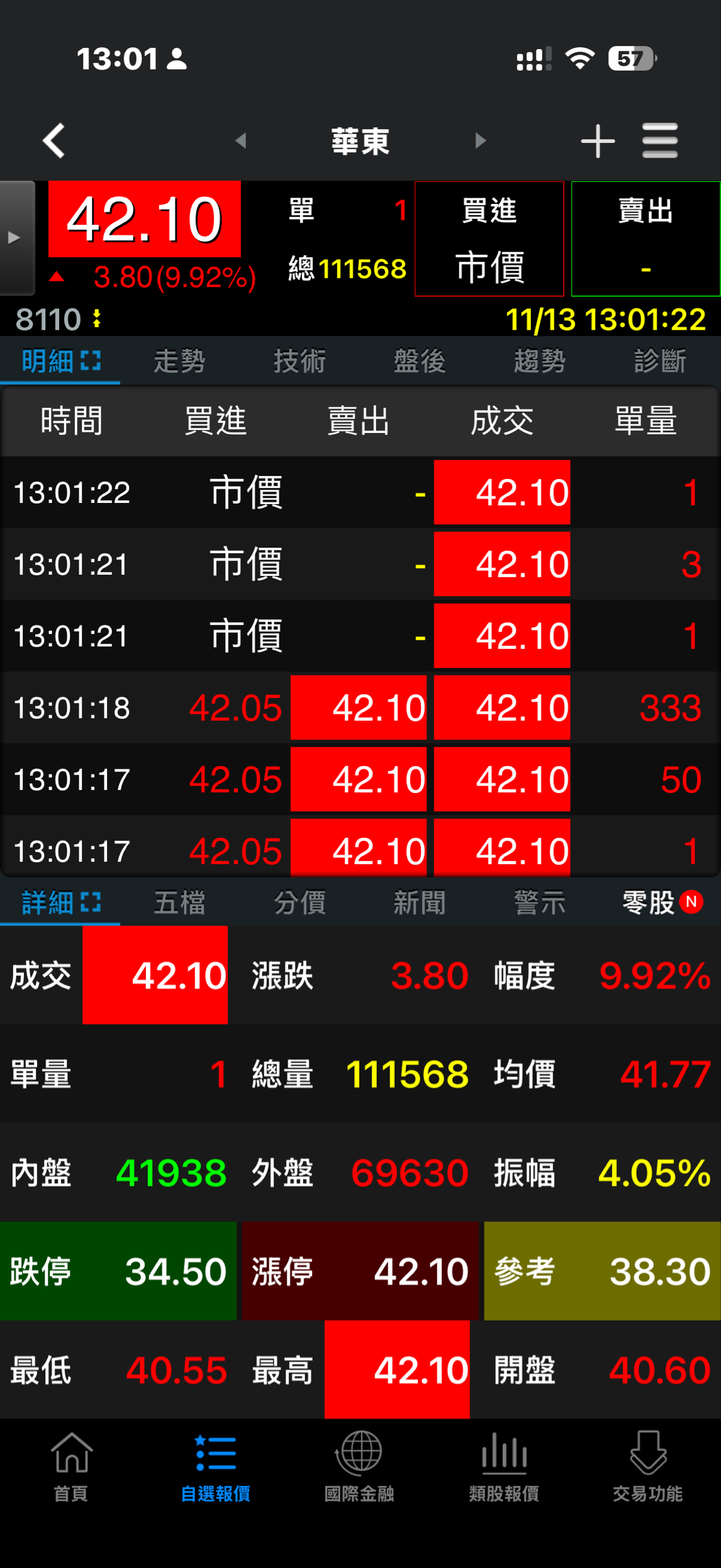Screen dimensions: 721x1568
Task: Open 國際金融 in bottom navigation
Action: 359,1465
